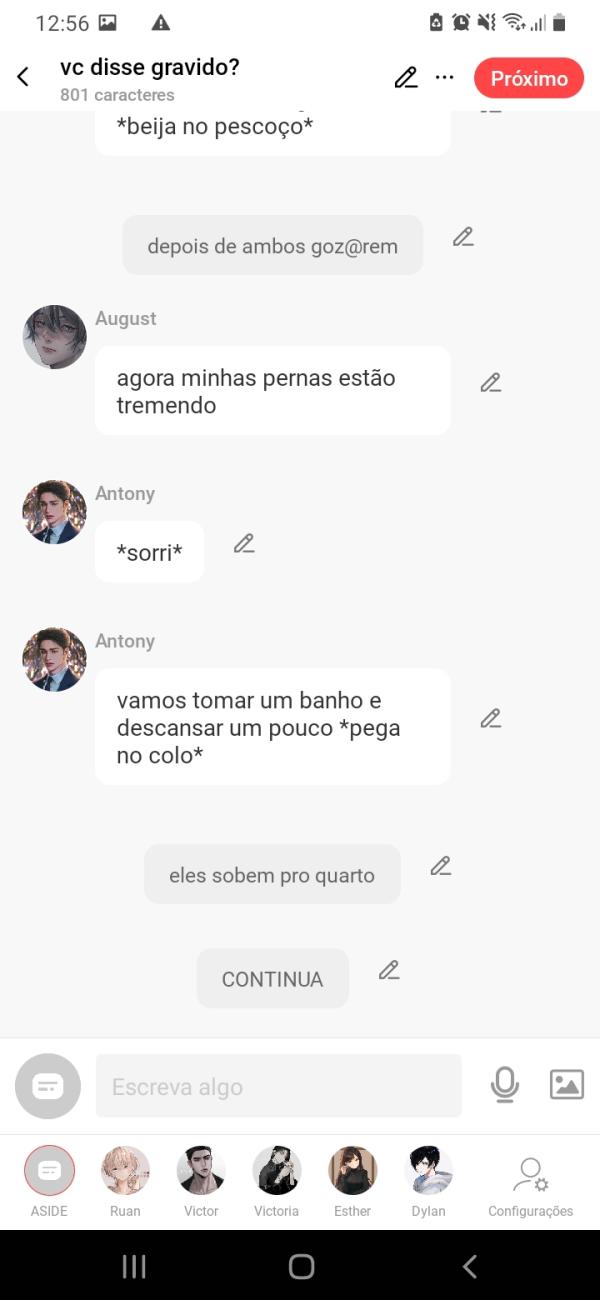Pick Victoria as the speaker
Viewport: 600px width, 1300px height.
coord(277,1172)
